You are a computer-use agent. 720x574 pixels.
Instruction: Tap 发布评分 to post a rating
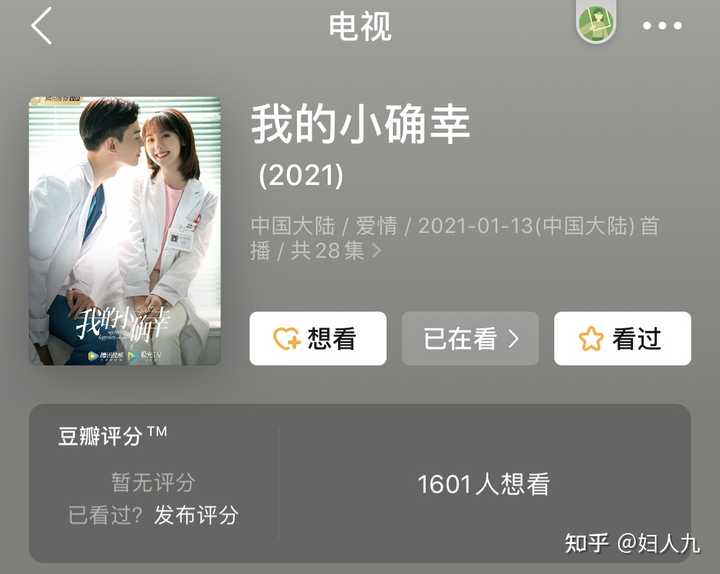point(196,515)
